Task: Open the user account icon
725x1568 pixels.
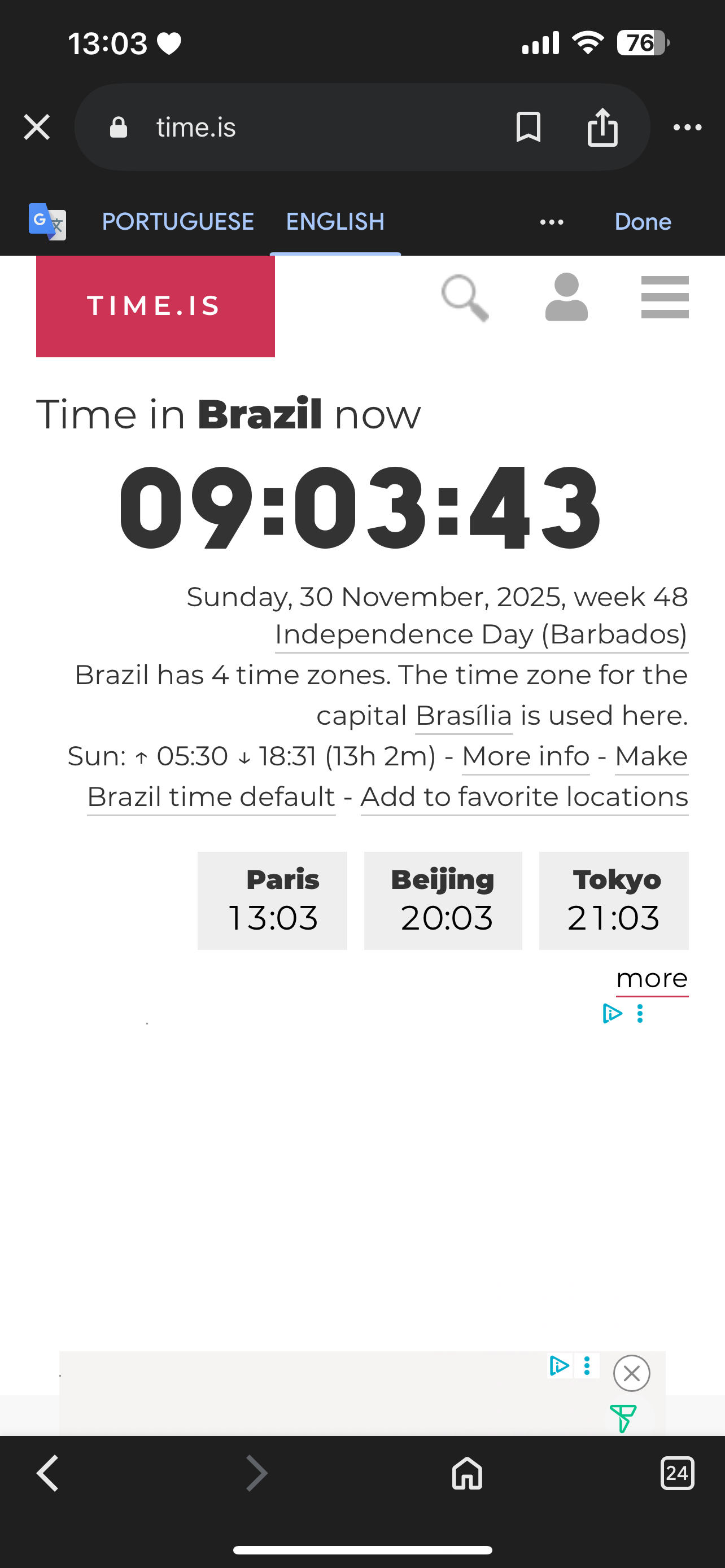Action: tap(566, 297)
